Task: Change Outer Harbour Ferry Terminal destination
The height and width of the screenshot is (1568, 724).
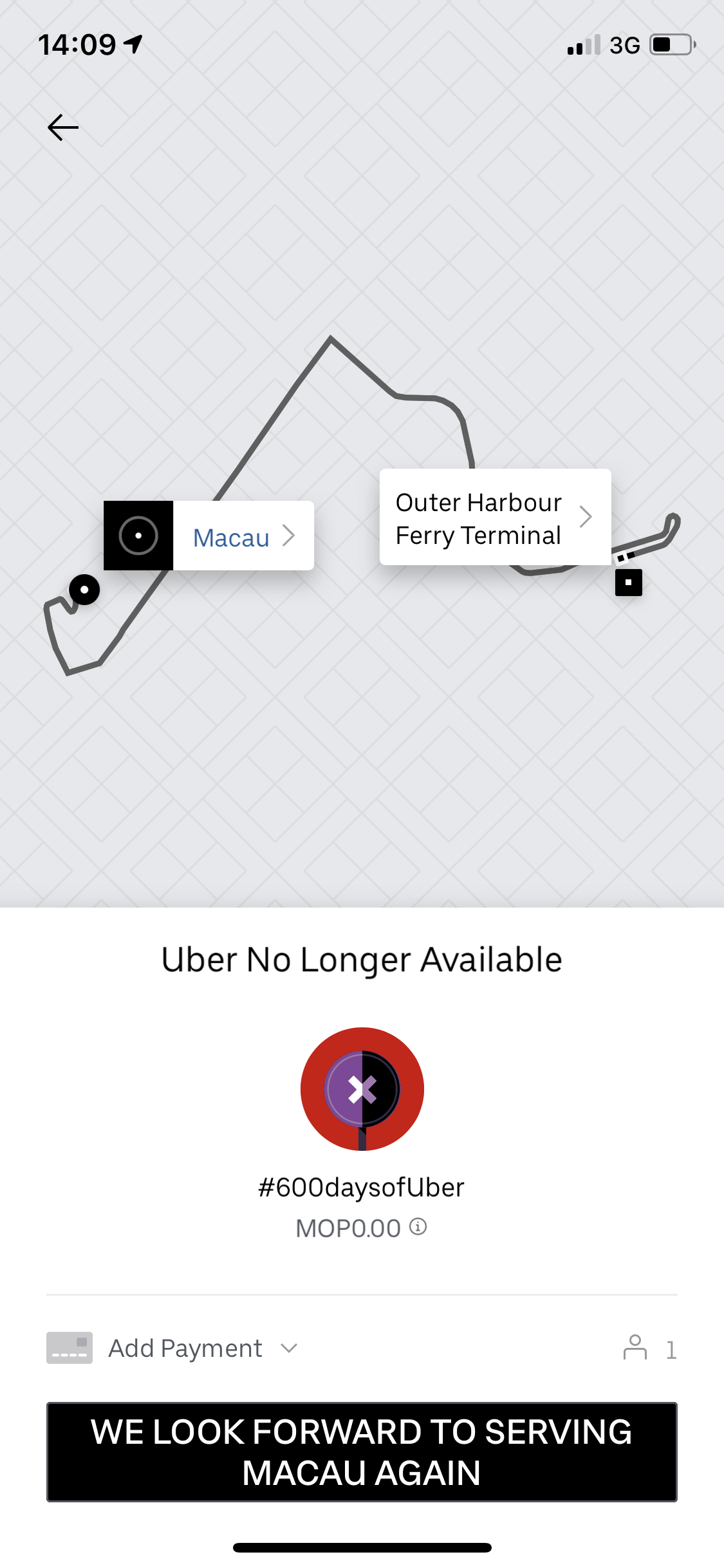Action: (494, 518)
